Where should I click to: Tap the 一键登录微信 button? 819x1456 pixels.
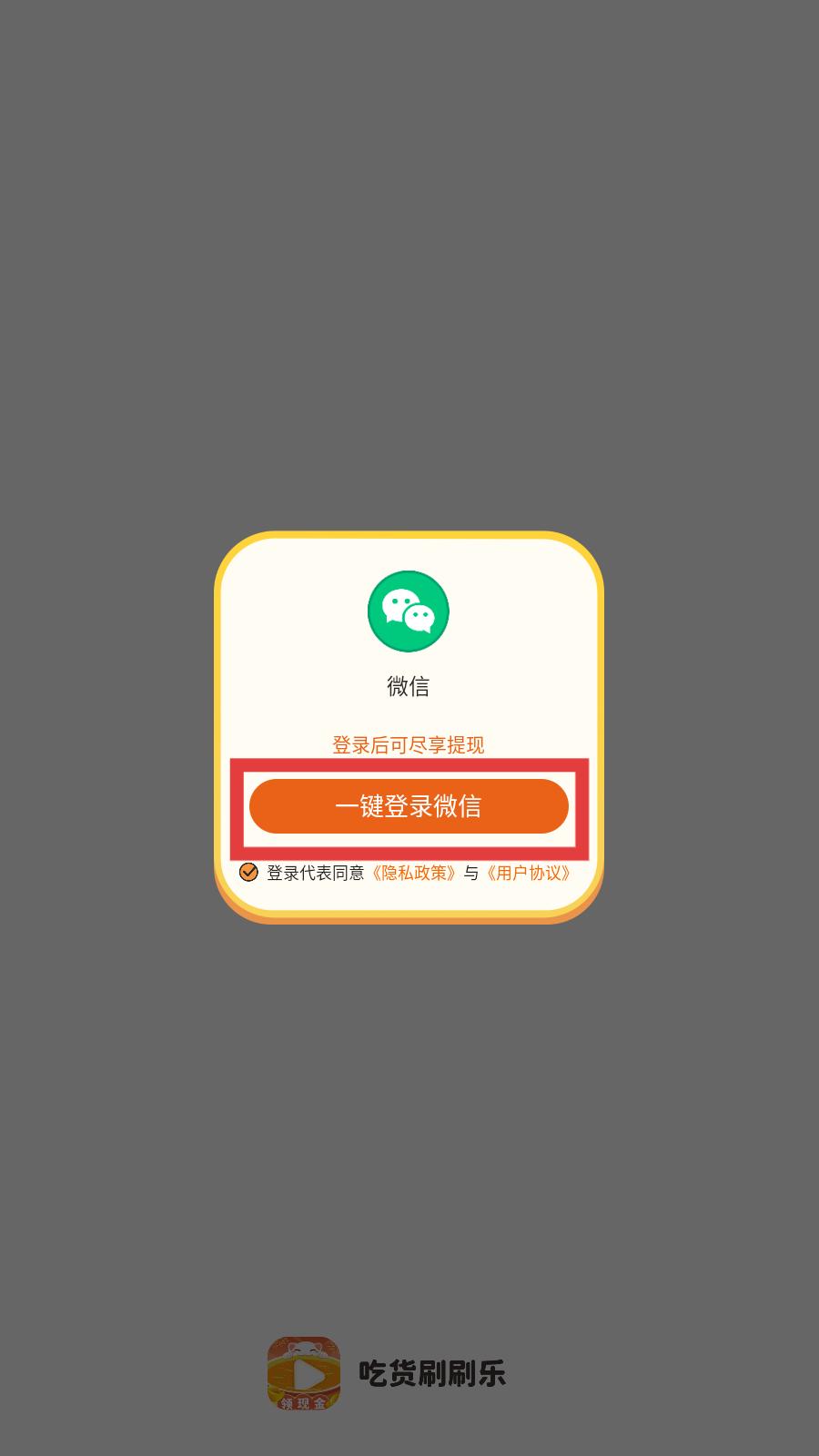pyautogui.click(x=409, y=806)
